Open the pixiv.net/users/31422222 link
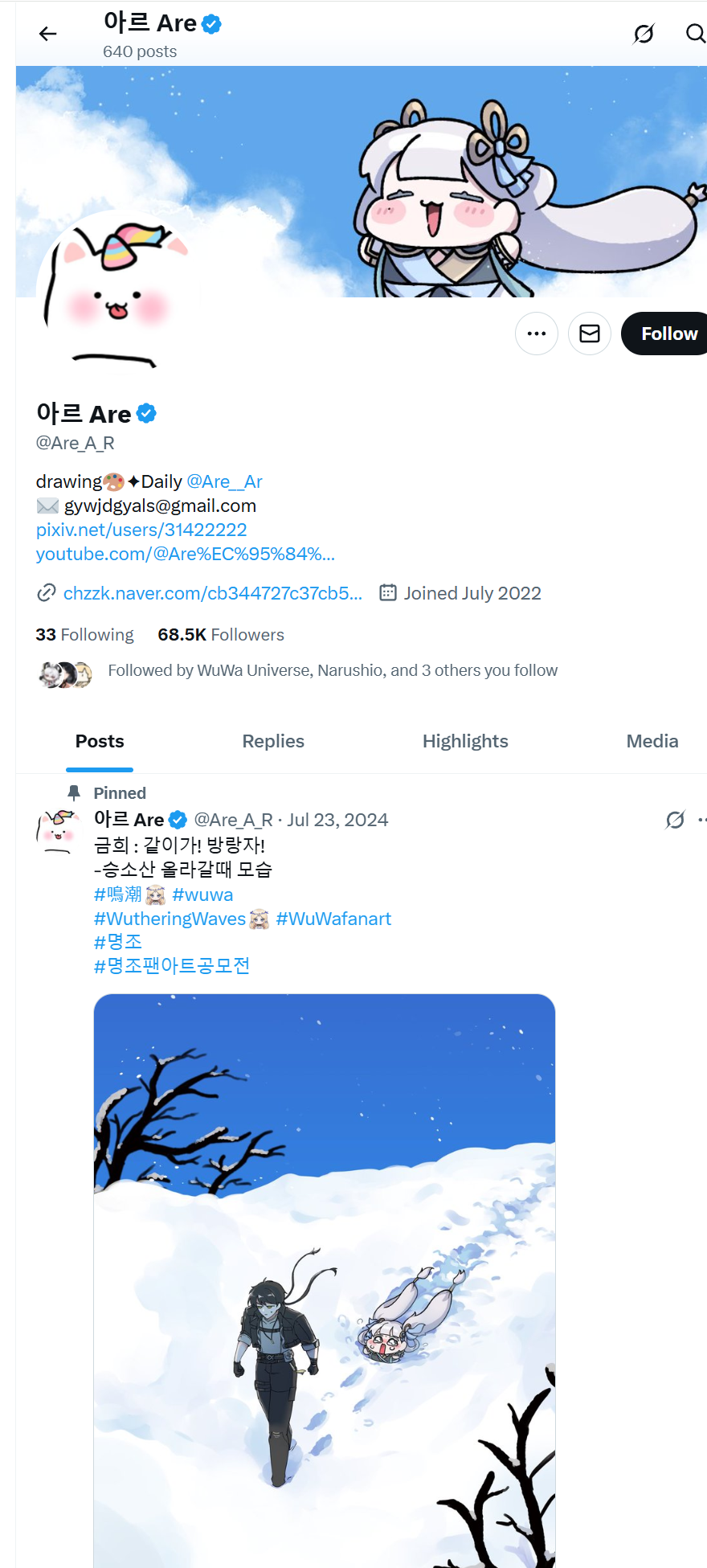Viewport: 707px width, 1568px height. (141, 530)
